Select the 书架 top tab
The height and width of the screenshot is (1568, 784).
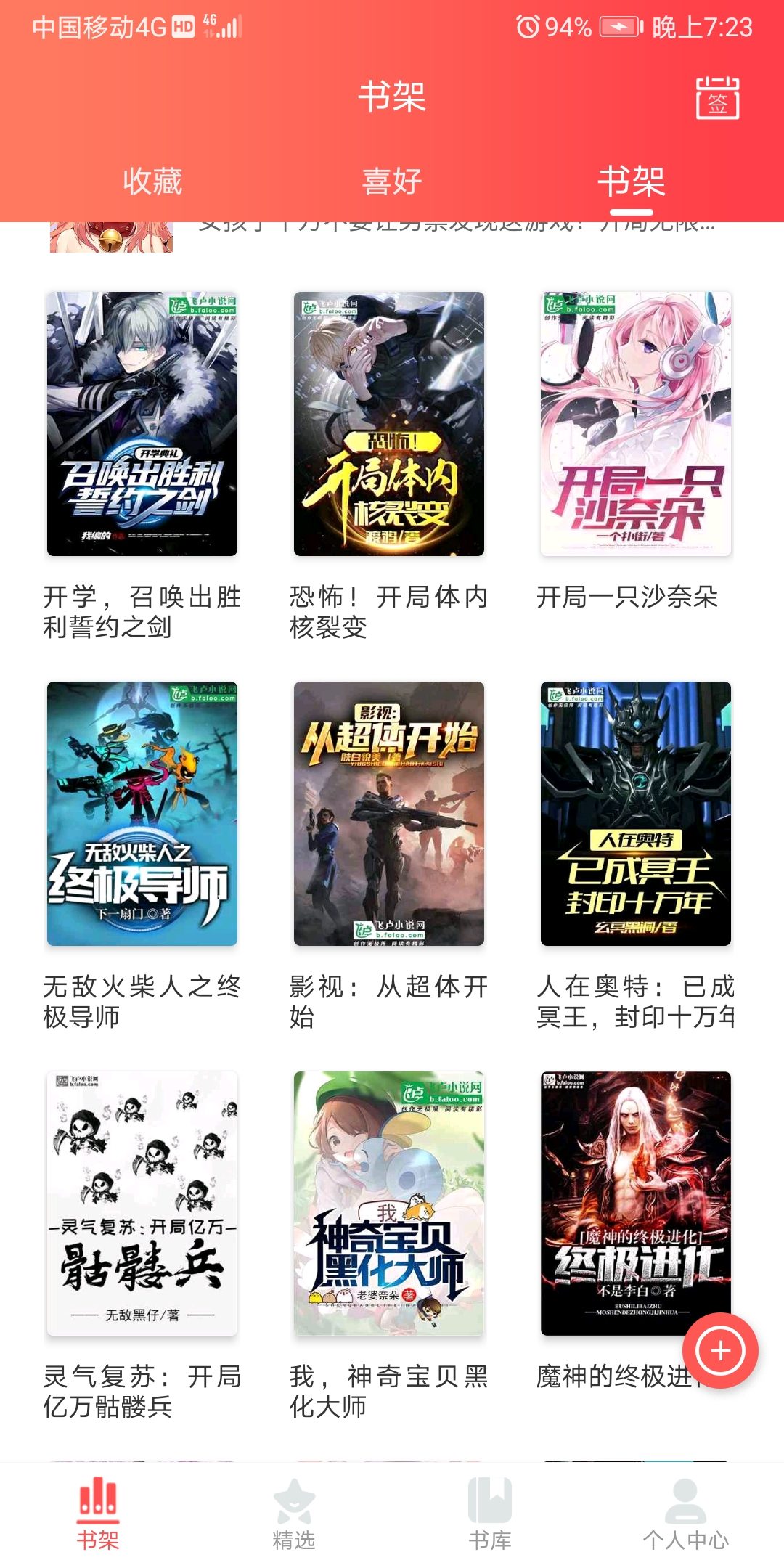coord(631,181)
